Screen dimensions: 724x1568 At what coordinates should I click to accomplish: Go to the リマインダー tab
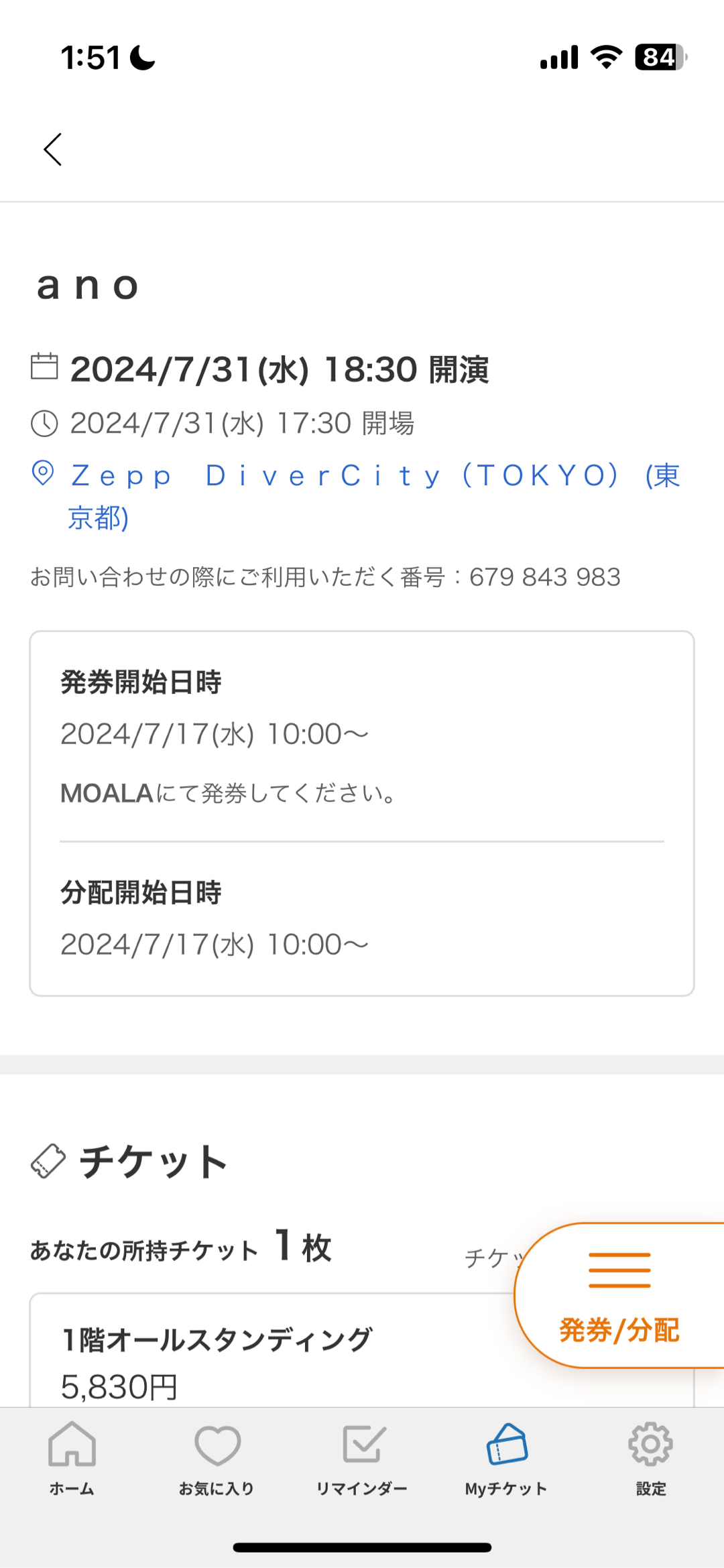coord(362,1459)
